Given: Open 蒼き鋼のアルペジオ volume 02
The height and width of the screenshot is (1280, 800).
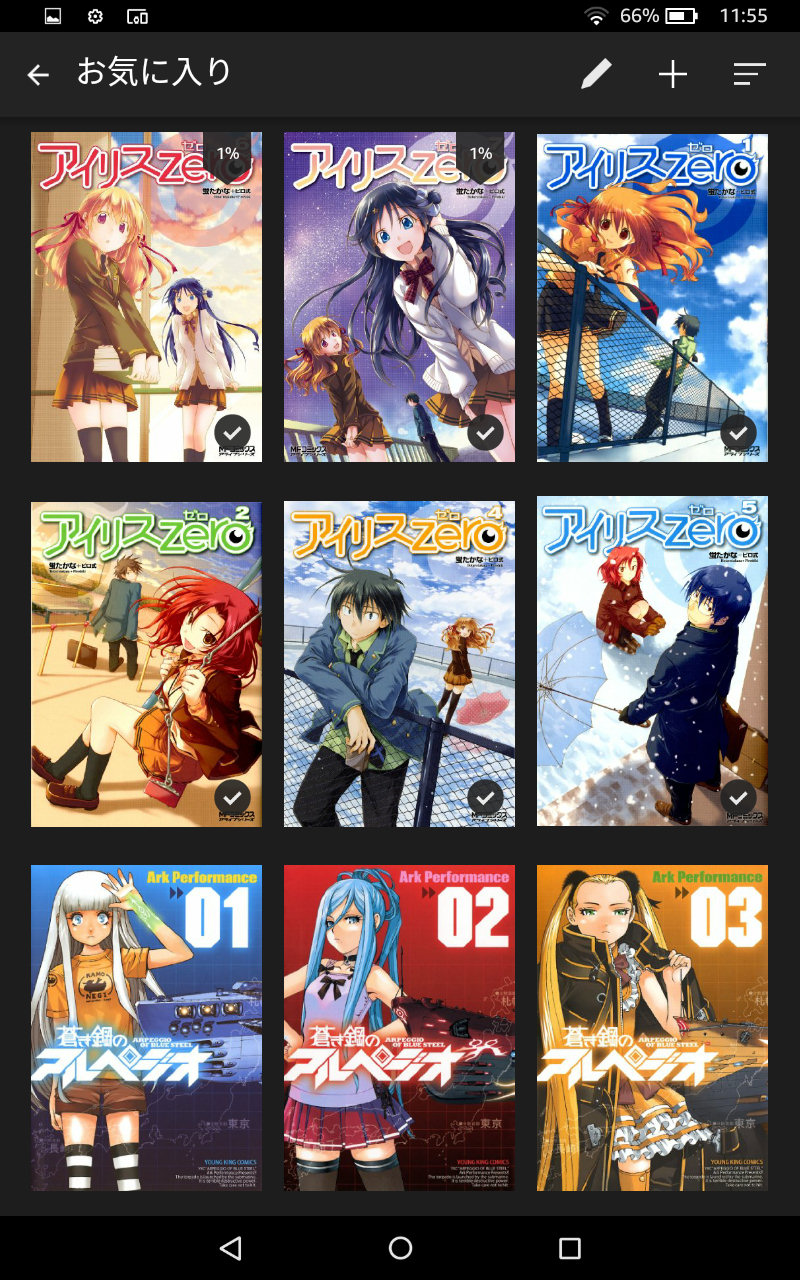Looking at the screenshot, I should point(399,1028).
